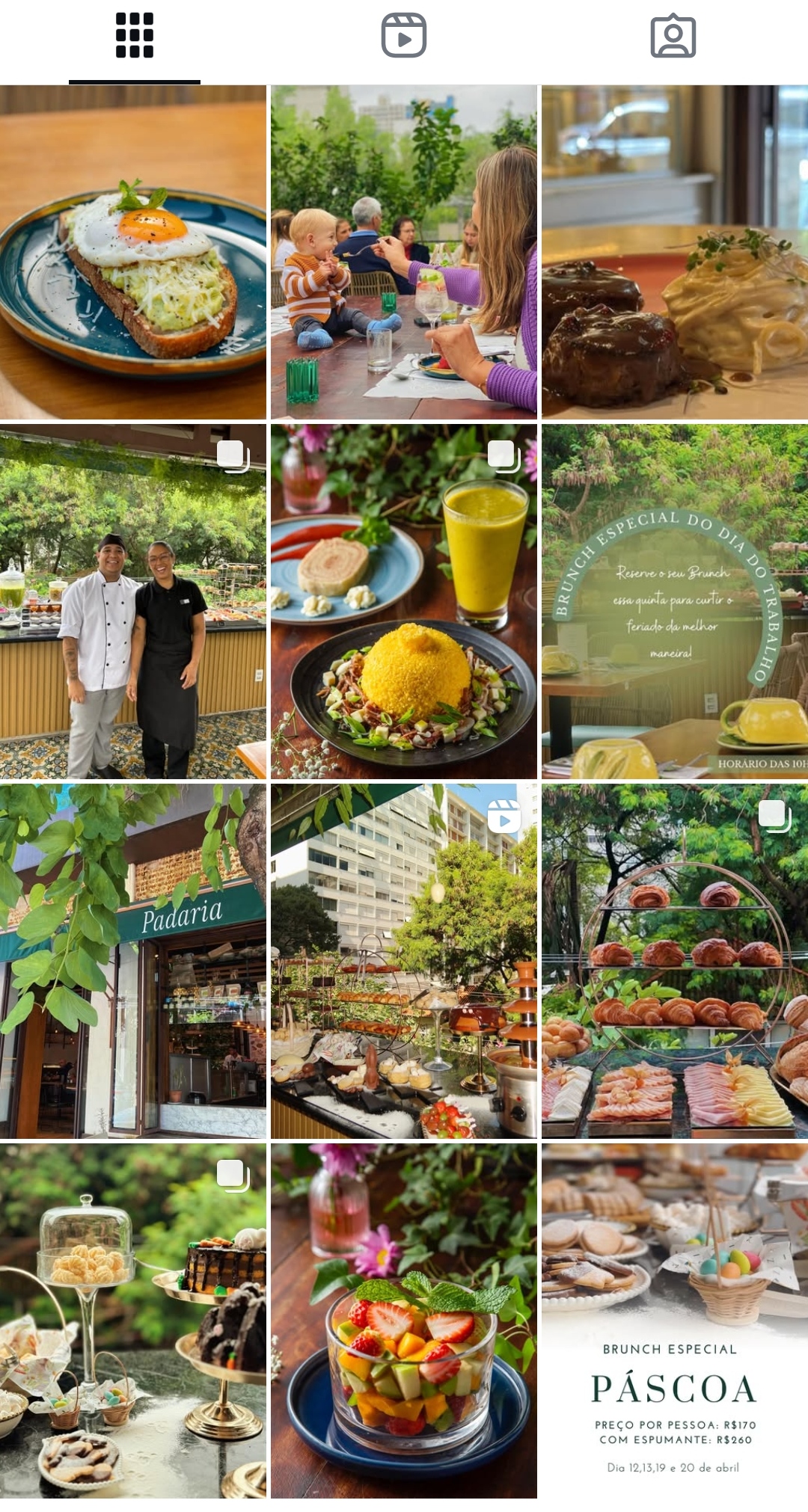808x1512 pixels.
Task: Switch to the posts grid tab
Action: point(135,35)
